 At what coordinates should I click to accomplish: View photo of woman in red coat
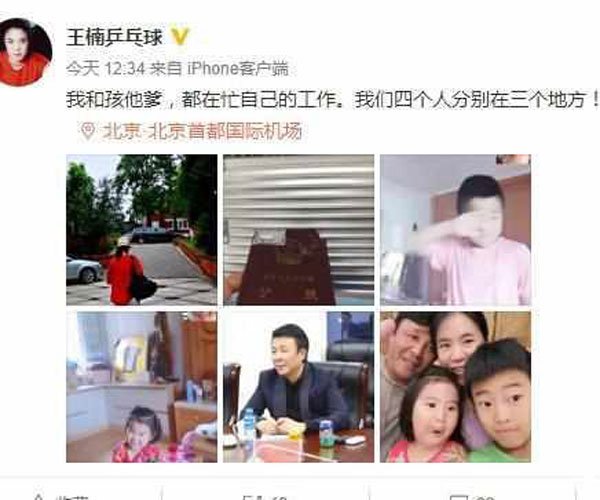point(141,230)
